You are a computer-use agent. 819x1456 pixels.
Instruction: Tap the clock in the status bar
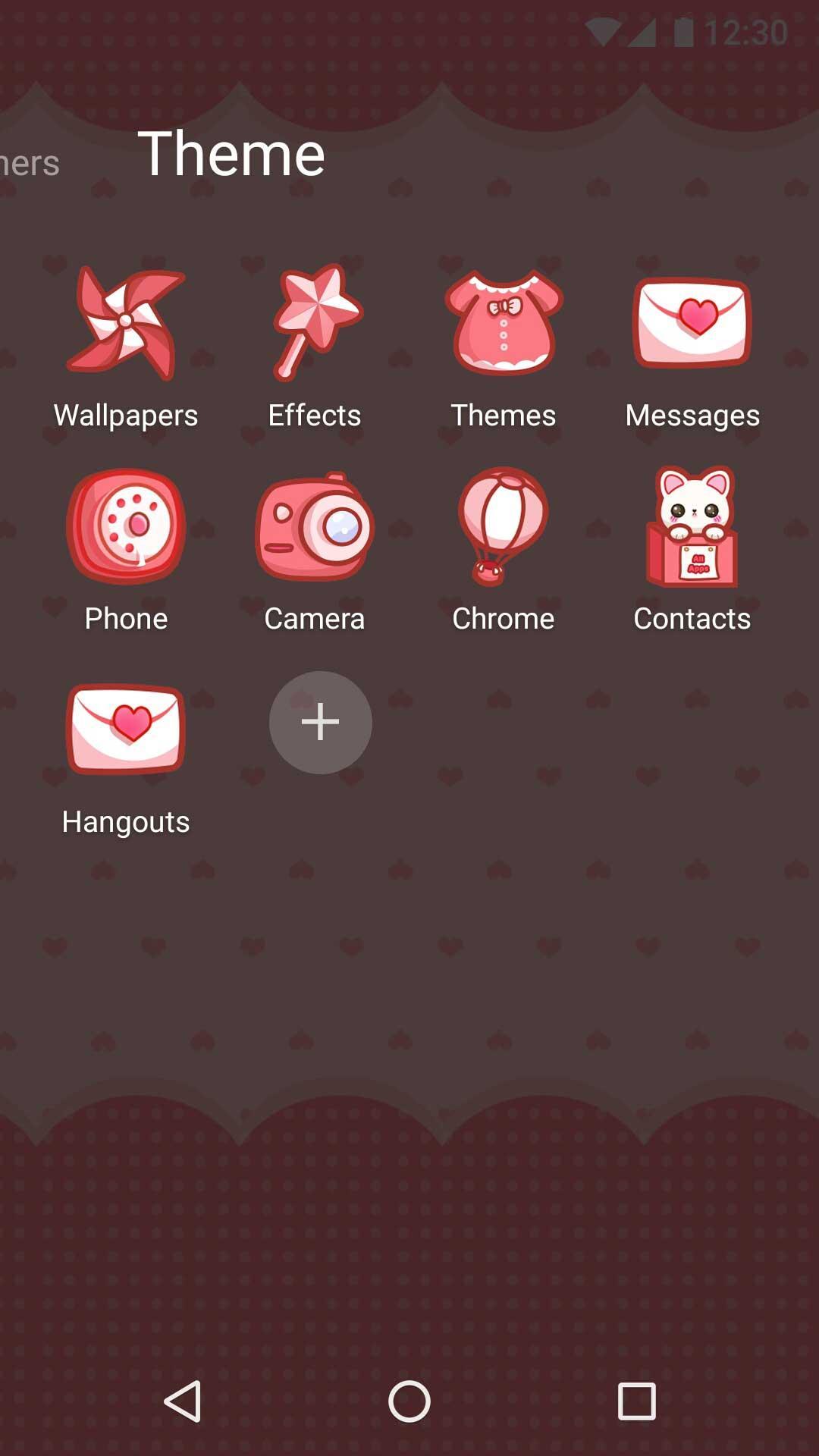(747, 30)
